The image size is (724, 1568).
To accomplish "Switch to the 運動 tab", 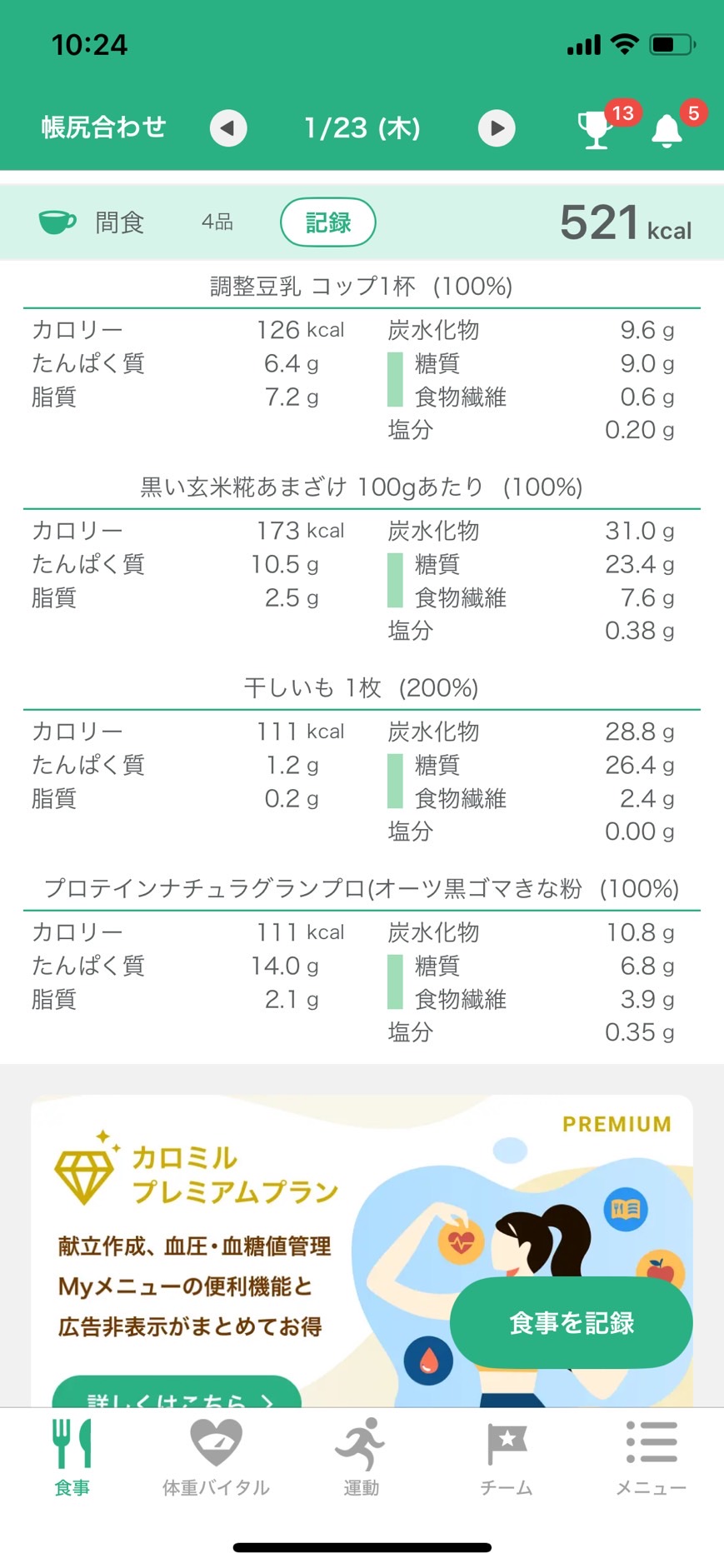I will [x=362, y=1458].
